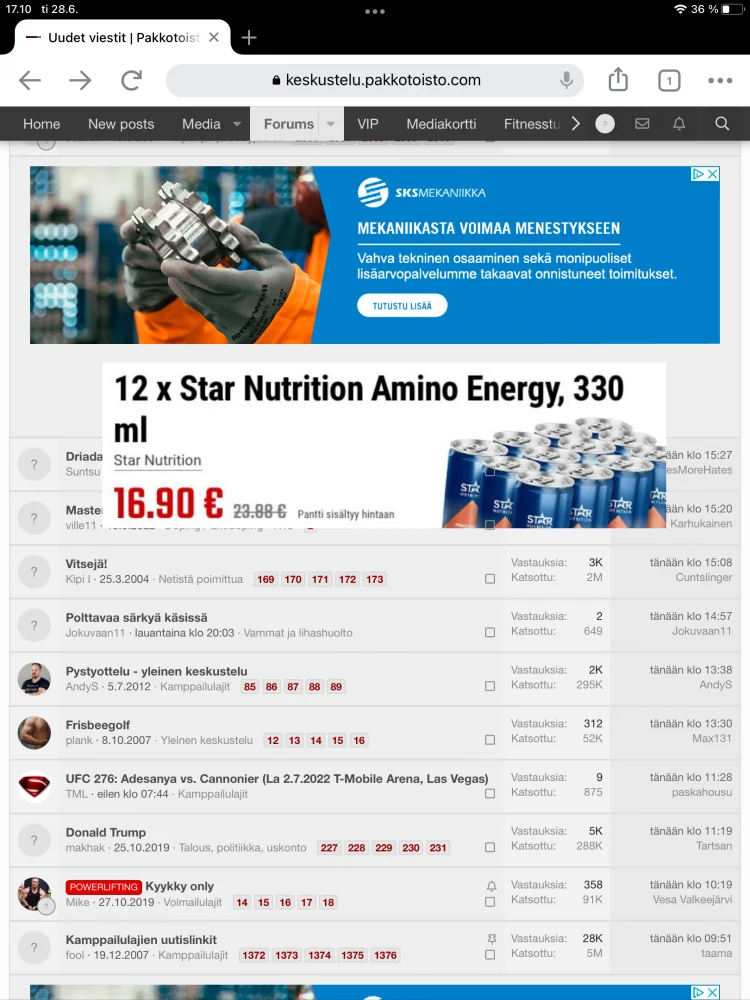Start voice search with the microphone

pos(567,80)
